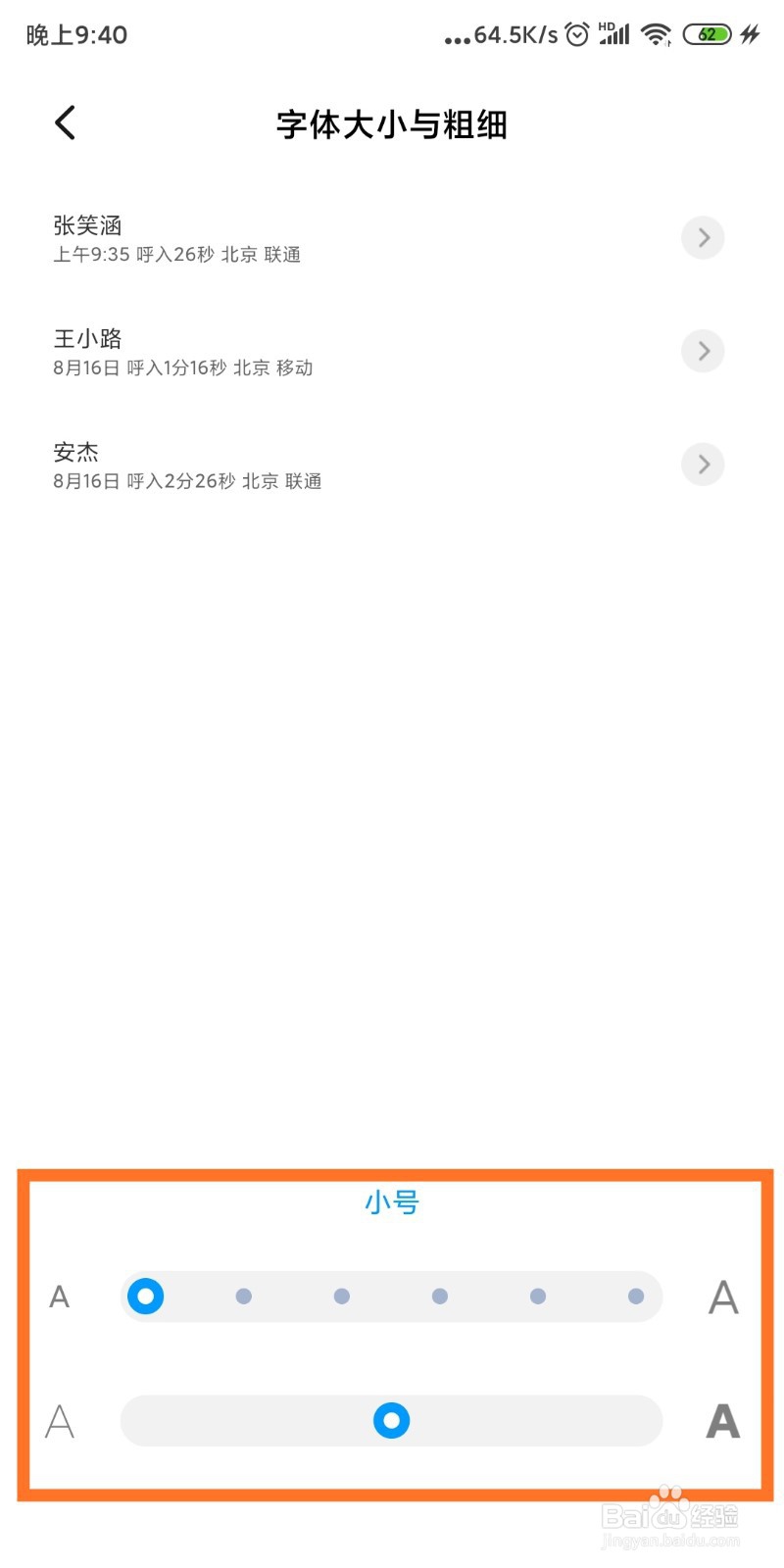Select the small A icon on the size slider

pyautogui.click(x=59, y=1296)
